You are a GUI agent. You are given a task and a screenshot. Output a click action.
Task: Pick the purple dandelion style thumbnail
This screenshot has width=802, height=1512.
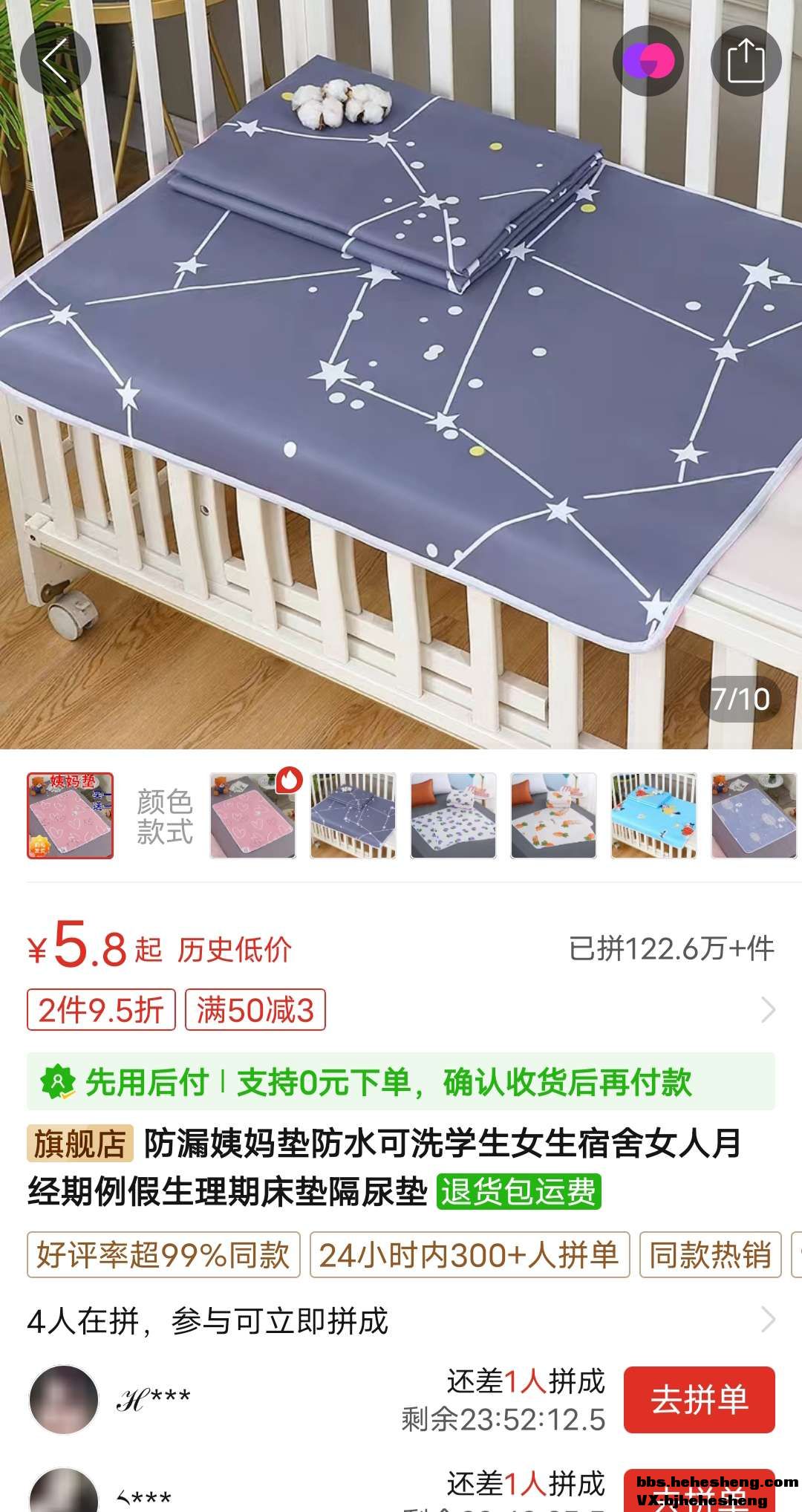(x=754, y=815)
